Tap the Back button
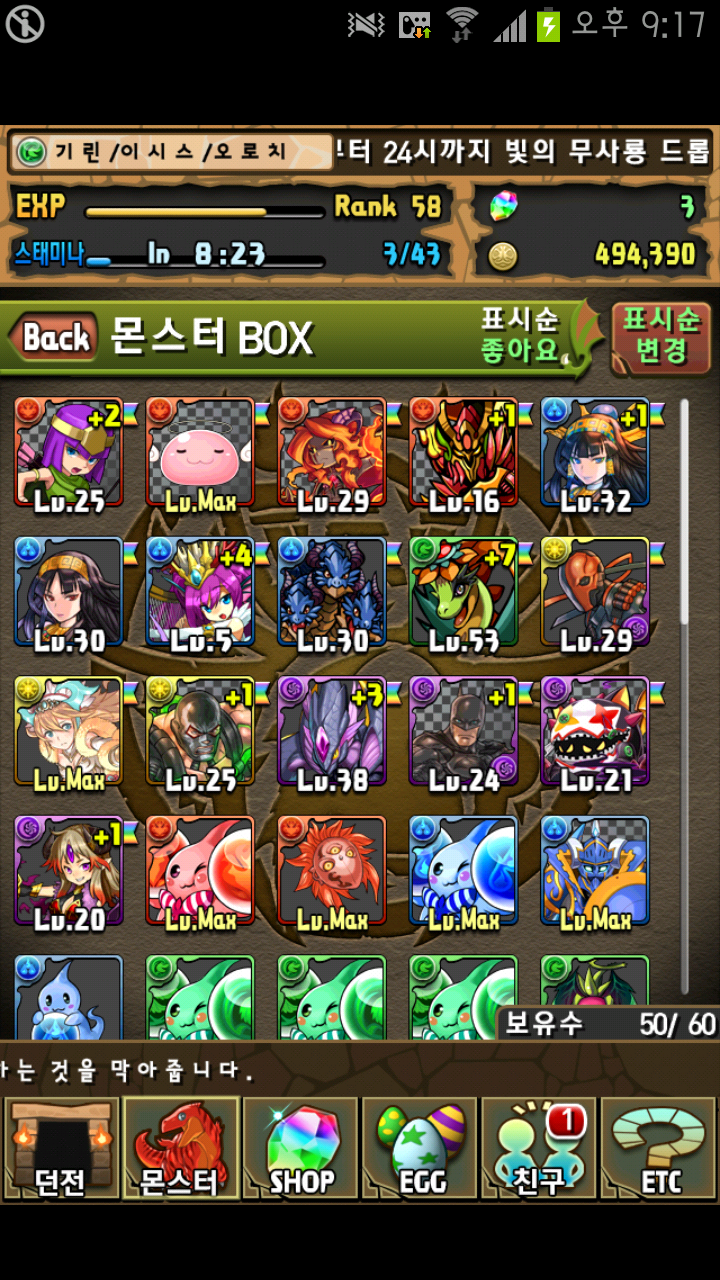The height and width of the screenshot is (1280, 720). pyautogui.click(x=54, y=338)
